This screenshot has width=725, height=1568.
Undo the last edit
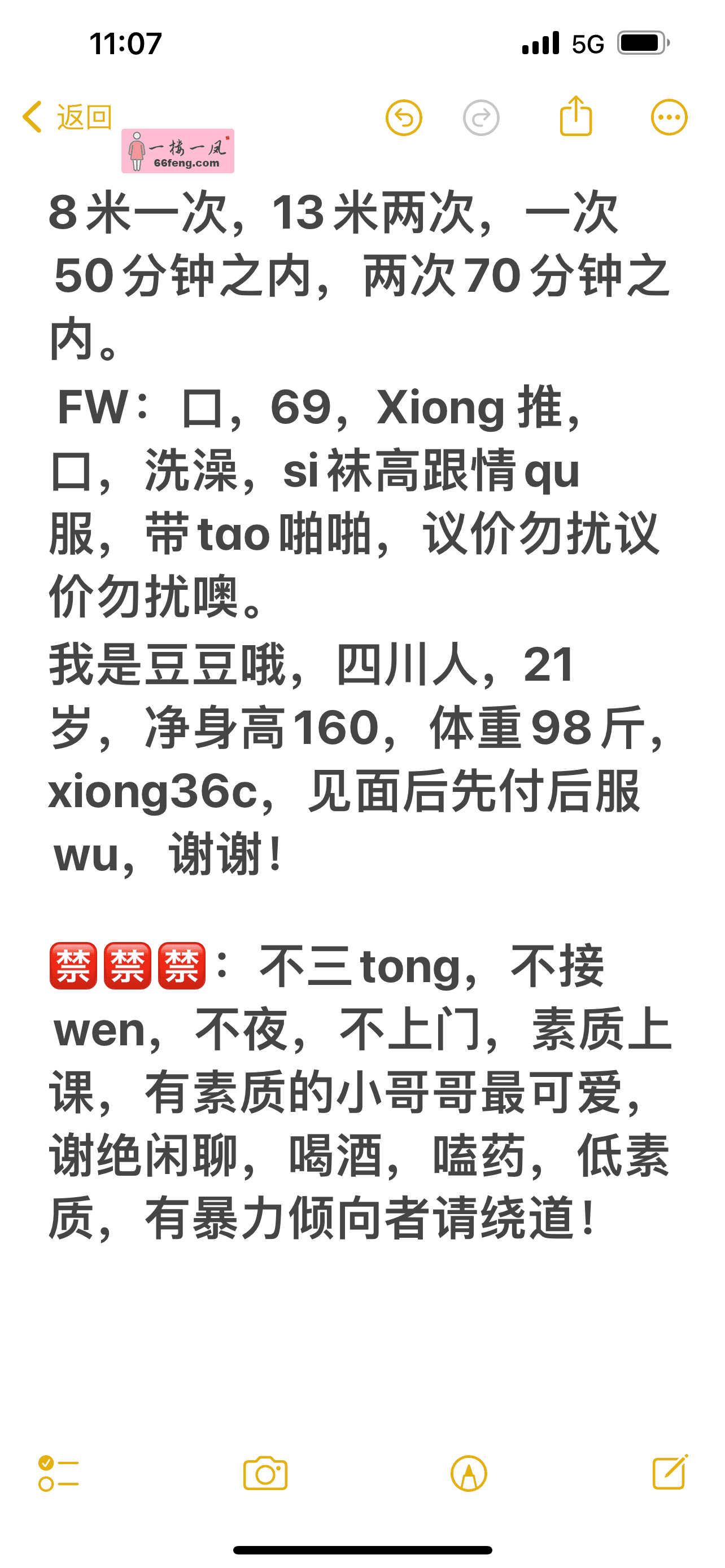point(404,117)
